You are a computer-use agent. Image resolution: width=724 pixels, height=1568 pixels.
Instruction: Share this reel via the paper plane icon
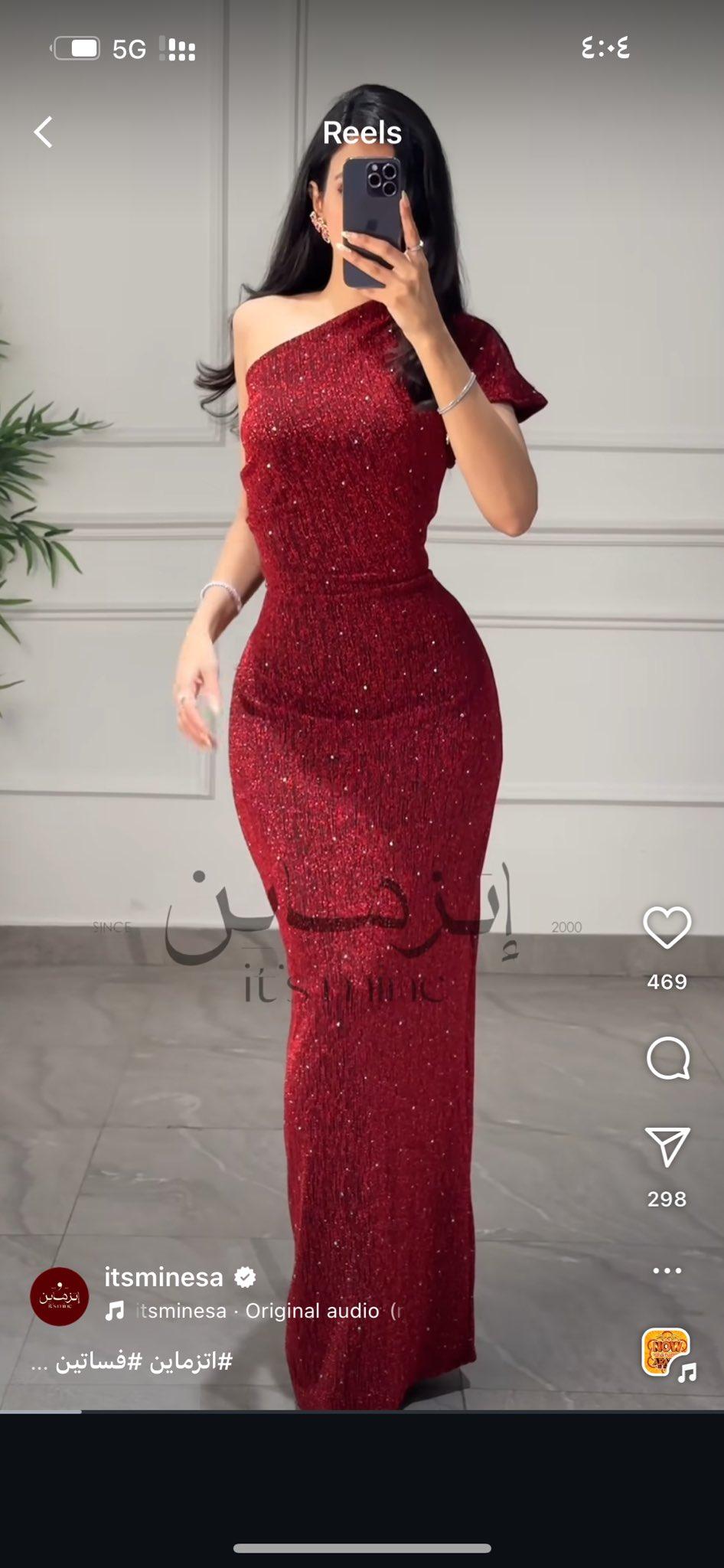coord(667,1147)
